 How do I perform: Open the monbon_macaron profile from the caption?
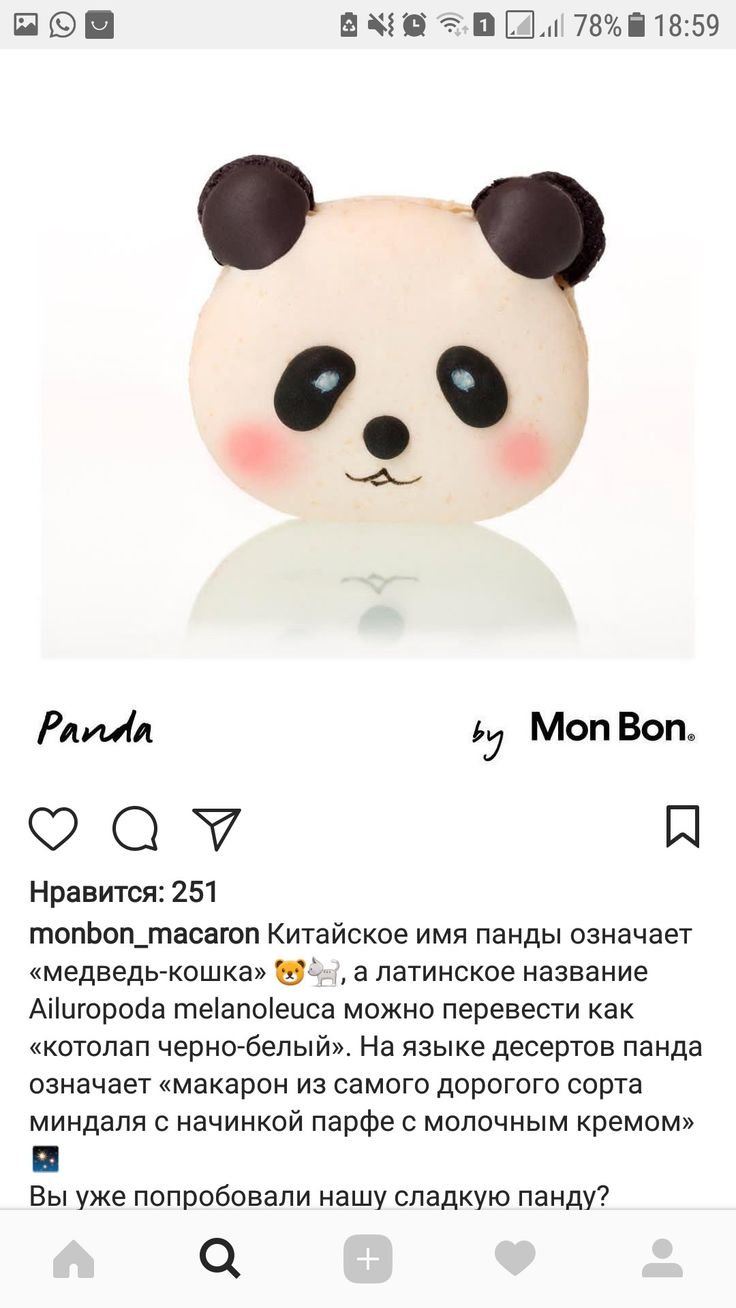coord(145,934)
